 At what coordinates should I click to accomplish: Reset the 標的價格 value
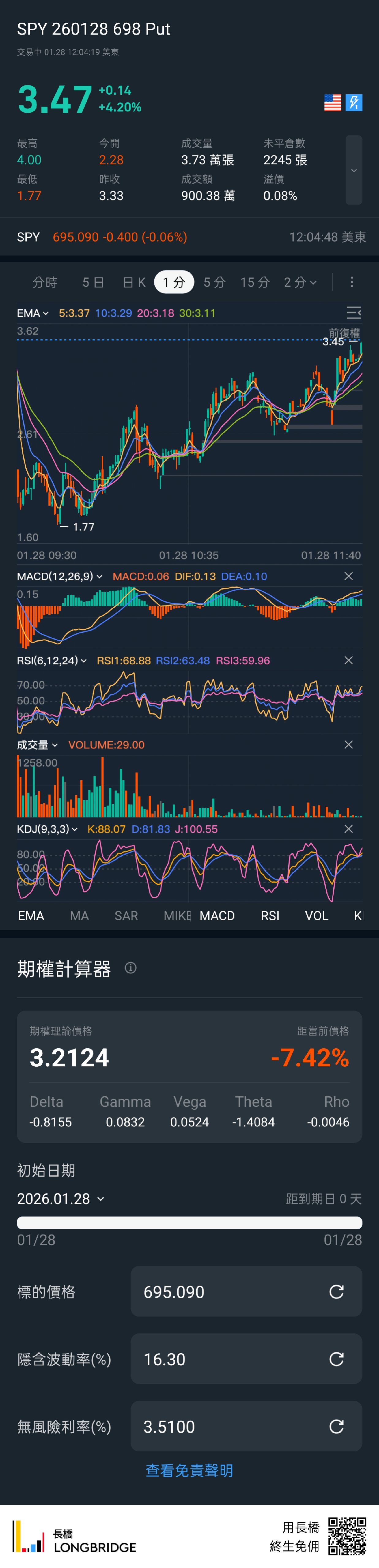pos(336,1292)
